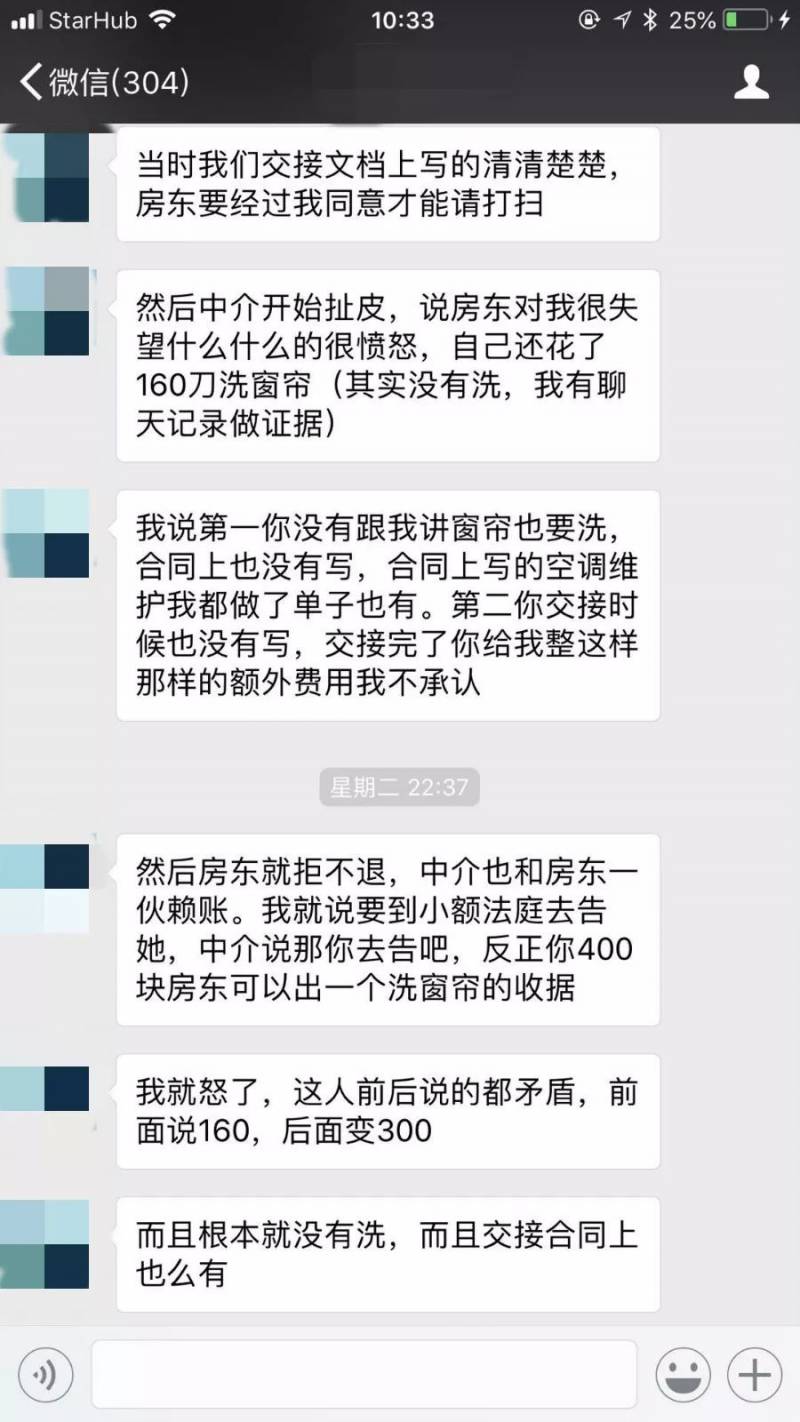Viewport: 800px width, 1422px height.
Task: Tap sender's avatar beside the 然后中介开始扯皮 message
Action: click(x=45, y=311)
